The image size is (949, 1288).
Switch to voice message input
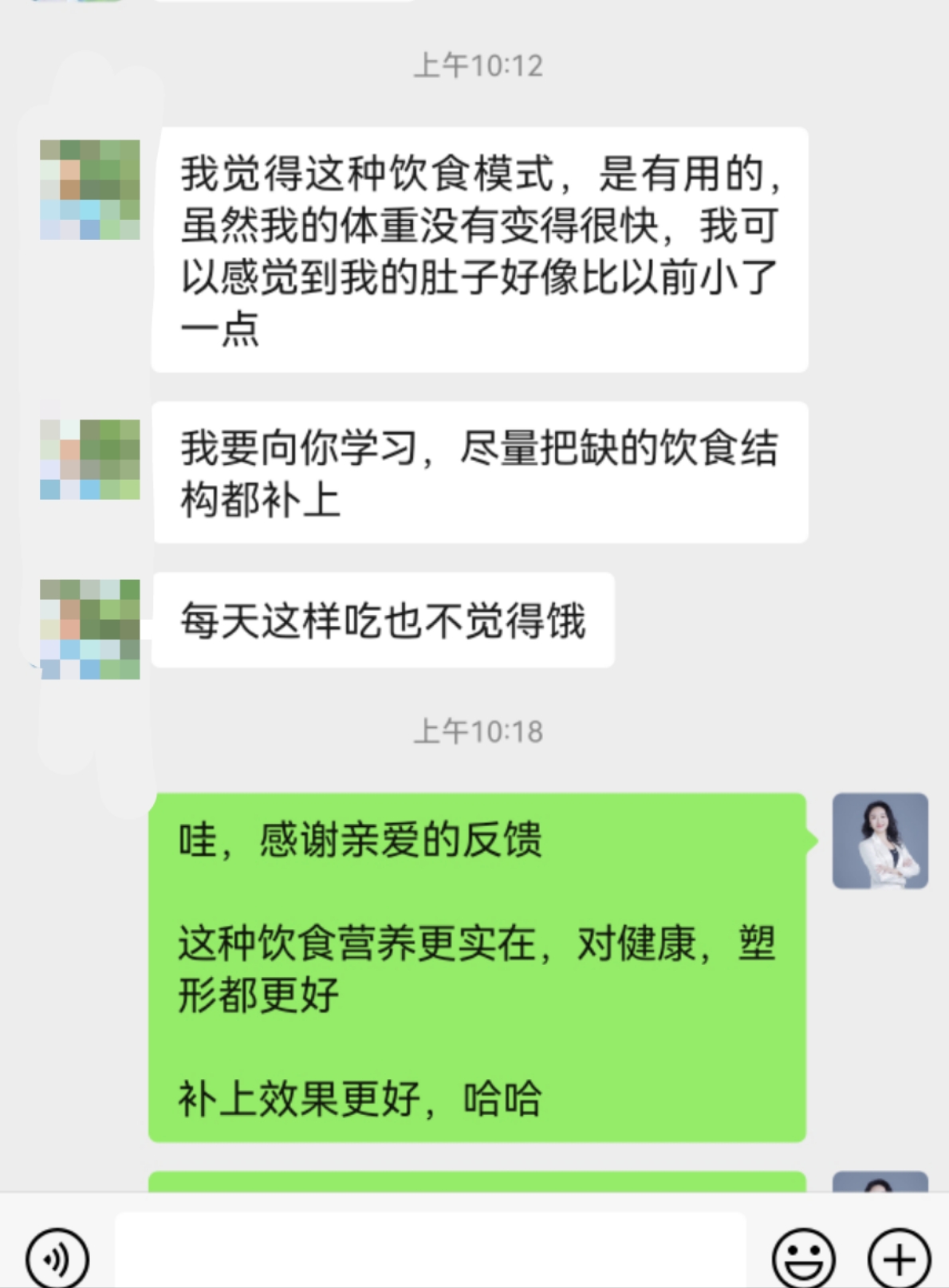[x=57, y=1258]
